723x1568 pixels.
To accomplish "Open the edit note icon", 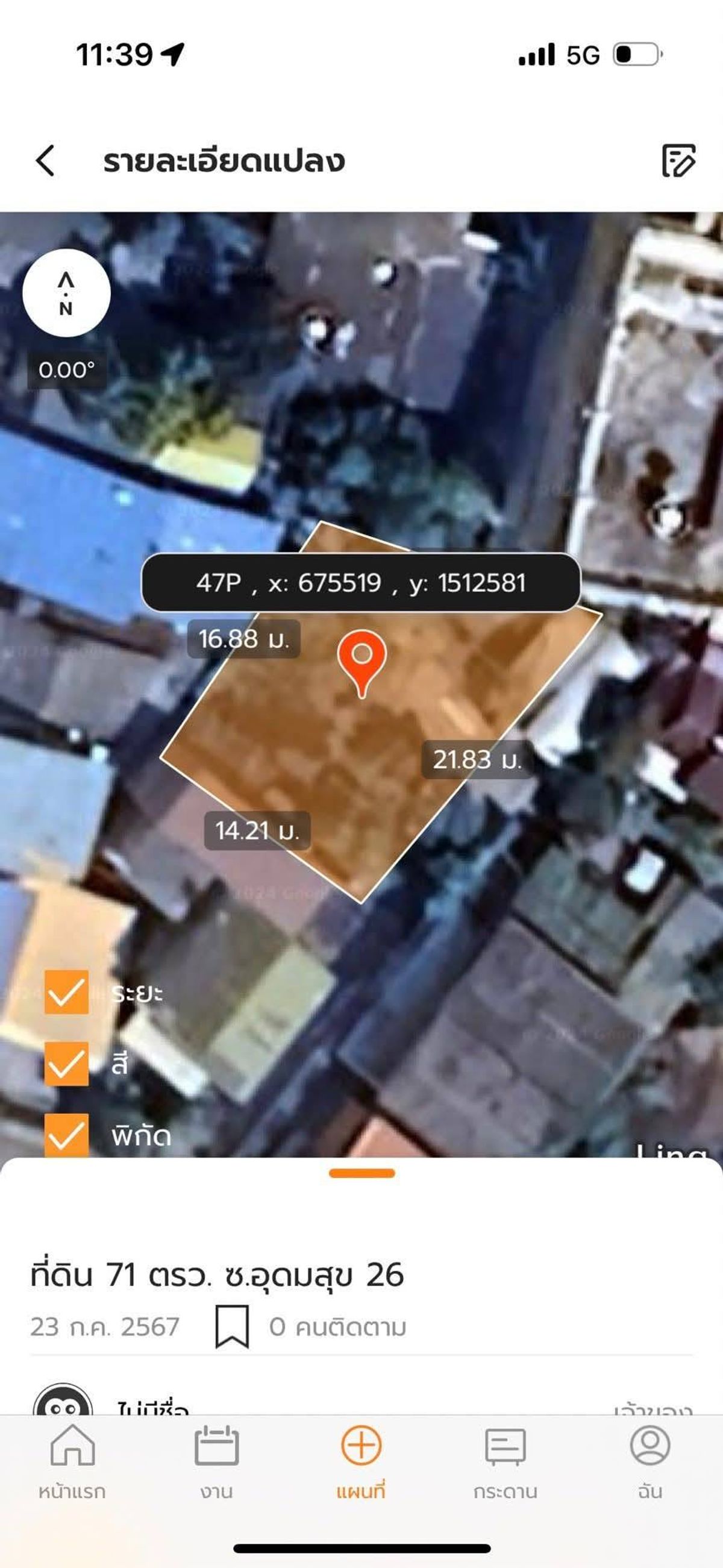I will pyautogui.click(x=678, y=161).
